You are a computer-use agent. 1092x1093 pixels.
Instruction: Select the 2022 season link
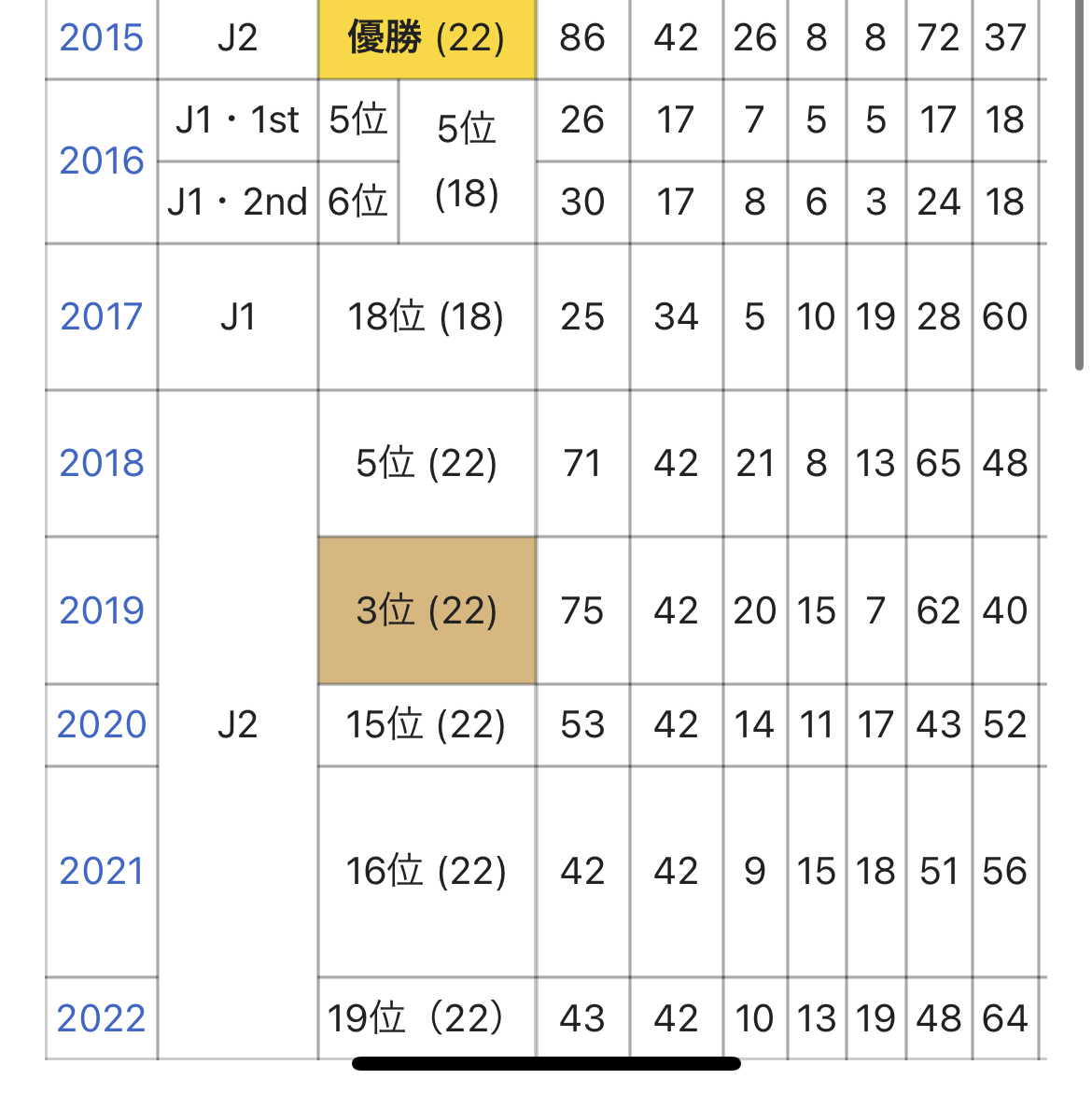[x=101, y=1018]
